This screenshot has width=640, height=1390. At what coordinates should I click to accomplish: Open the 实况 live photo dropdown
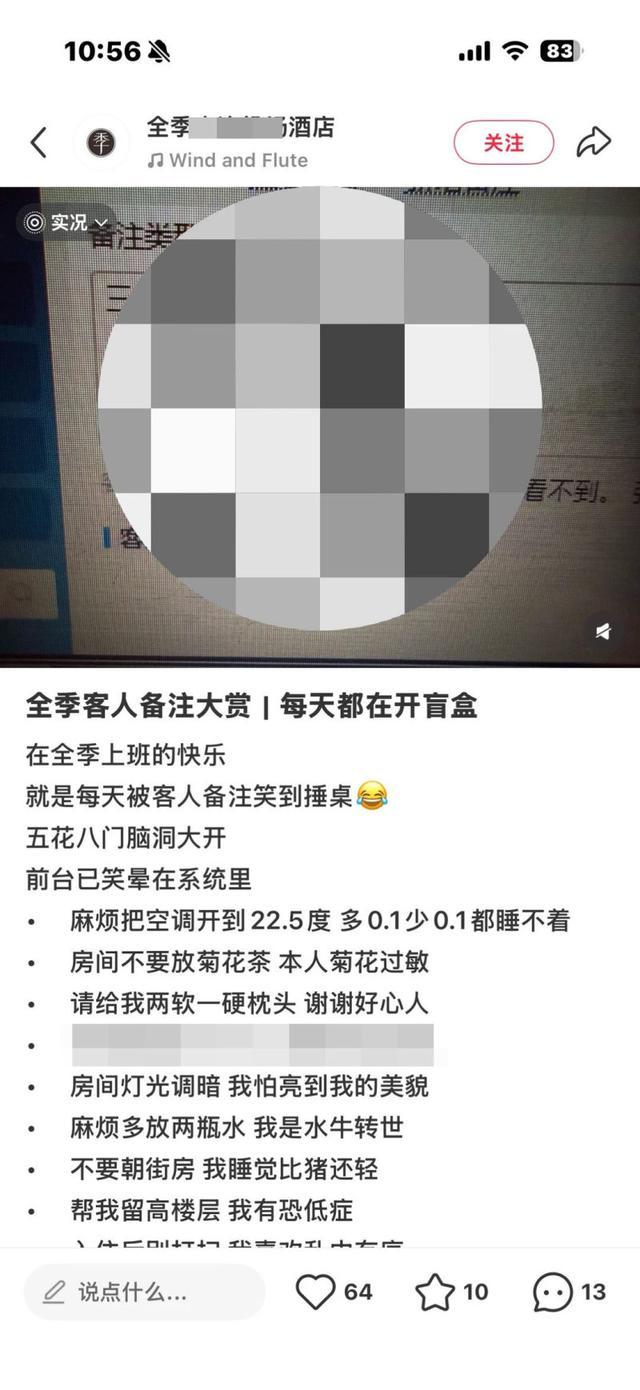[x=66, y=222]
